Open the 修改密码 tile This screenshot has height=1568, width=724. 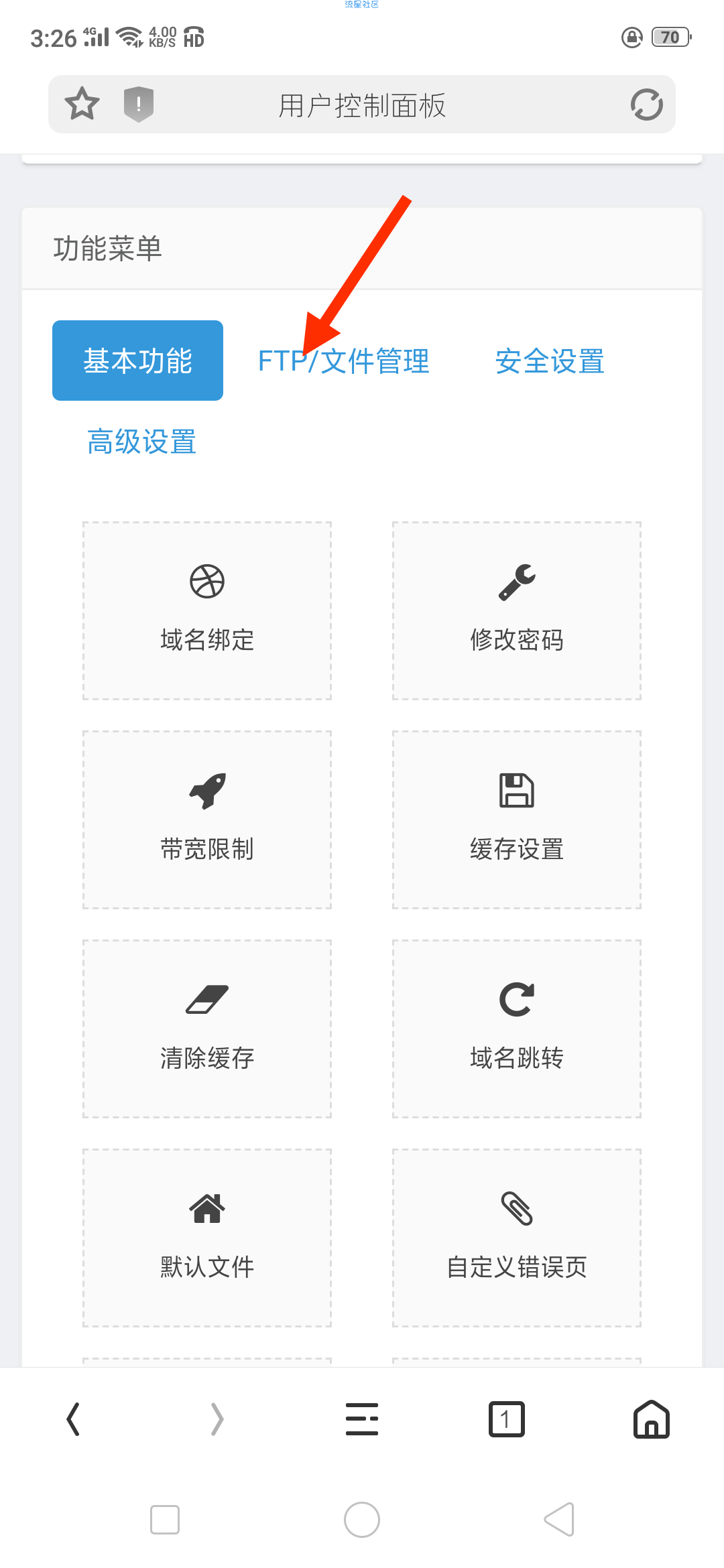click(x=517, y=610)
